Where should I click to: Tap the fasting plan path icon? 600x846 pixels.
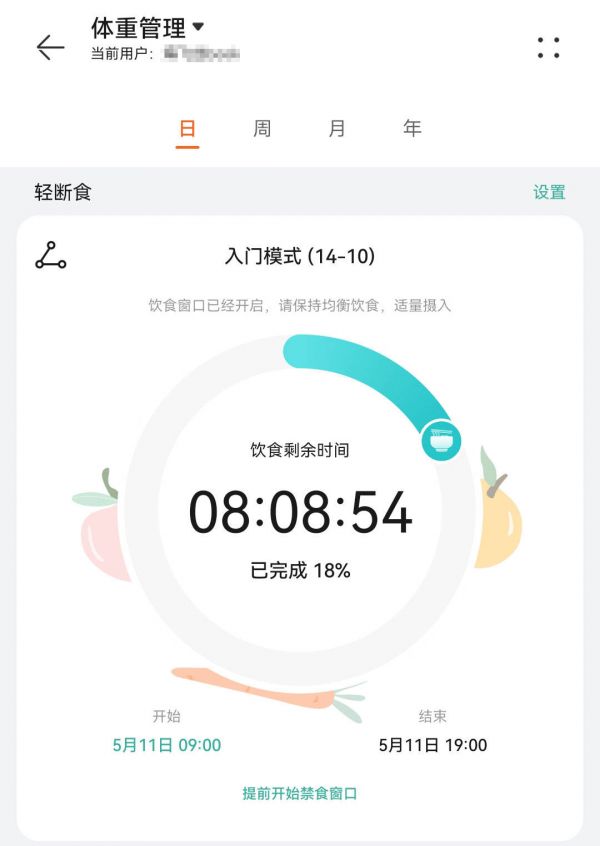tap(50, 256)
